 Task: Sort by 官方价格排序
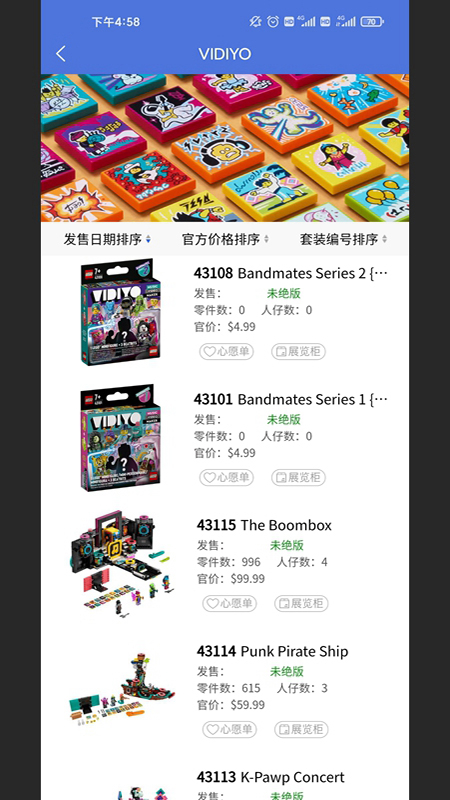pos(226,239)
